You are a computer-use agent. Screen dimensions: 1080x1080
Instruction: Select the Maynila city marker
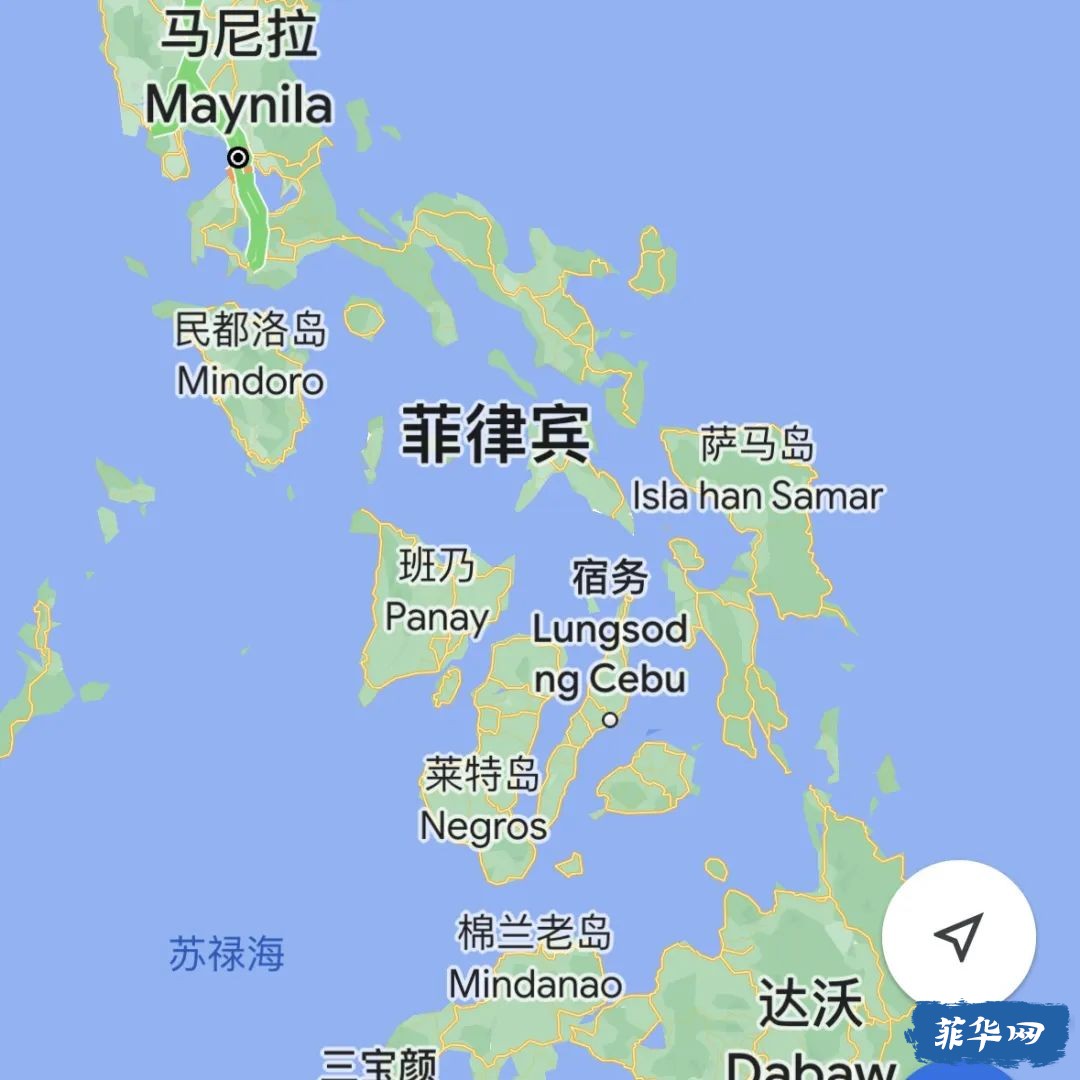click(238, 158)
